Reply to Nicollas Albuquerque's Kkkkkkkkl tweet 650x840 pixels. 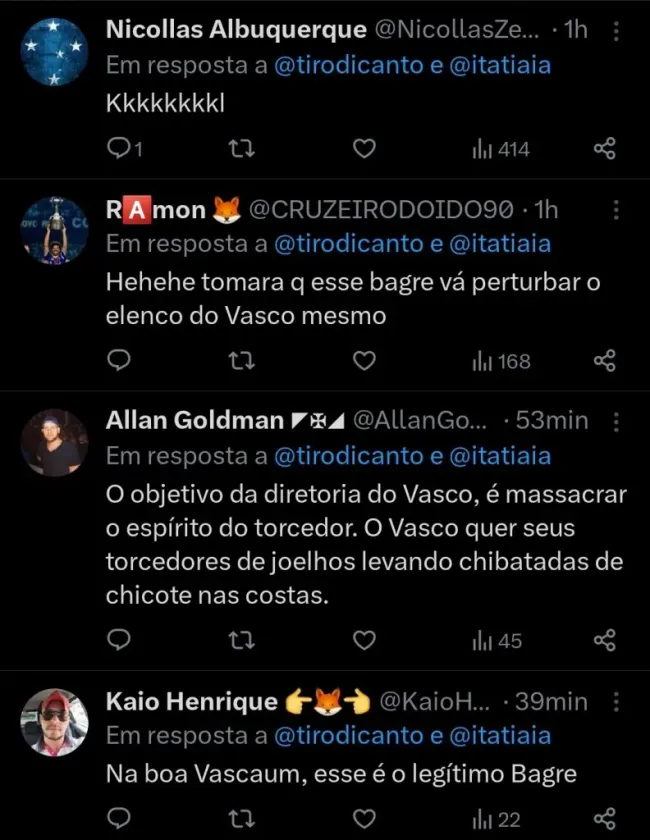(119, 149)
